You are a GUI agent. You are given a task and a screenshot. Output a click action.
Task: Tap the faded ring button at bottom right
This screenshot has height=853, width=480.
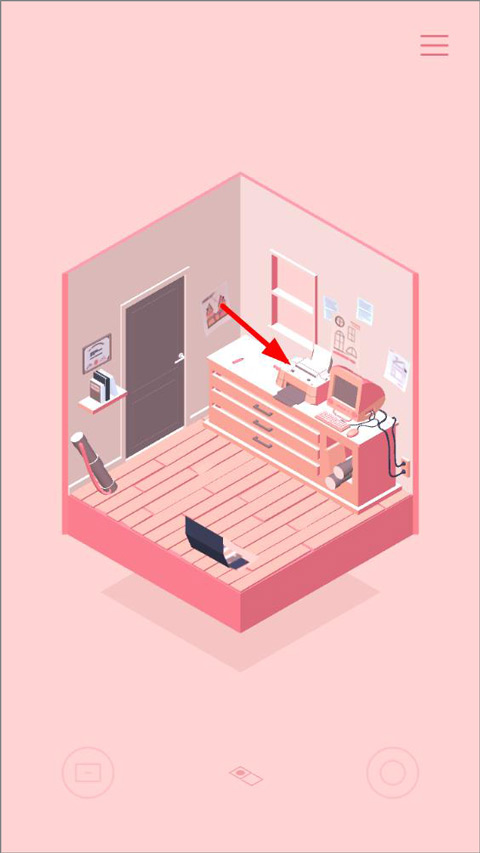[x=392, y=772]
